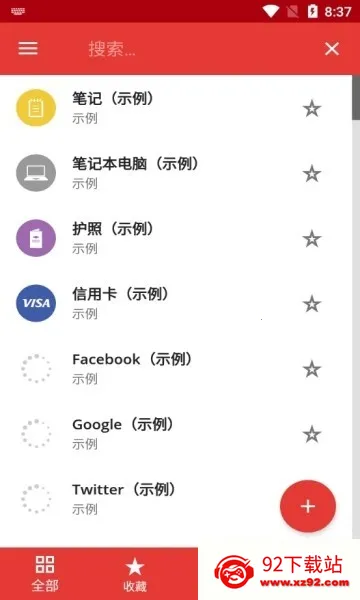
Task: Favorite the Facebook（示例）entry
Action: click(312, 369)
